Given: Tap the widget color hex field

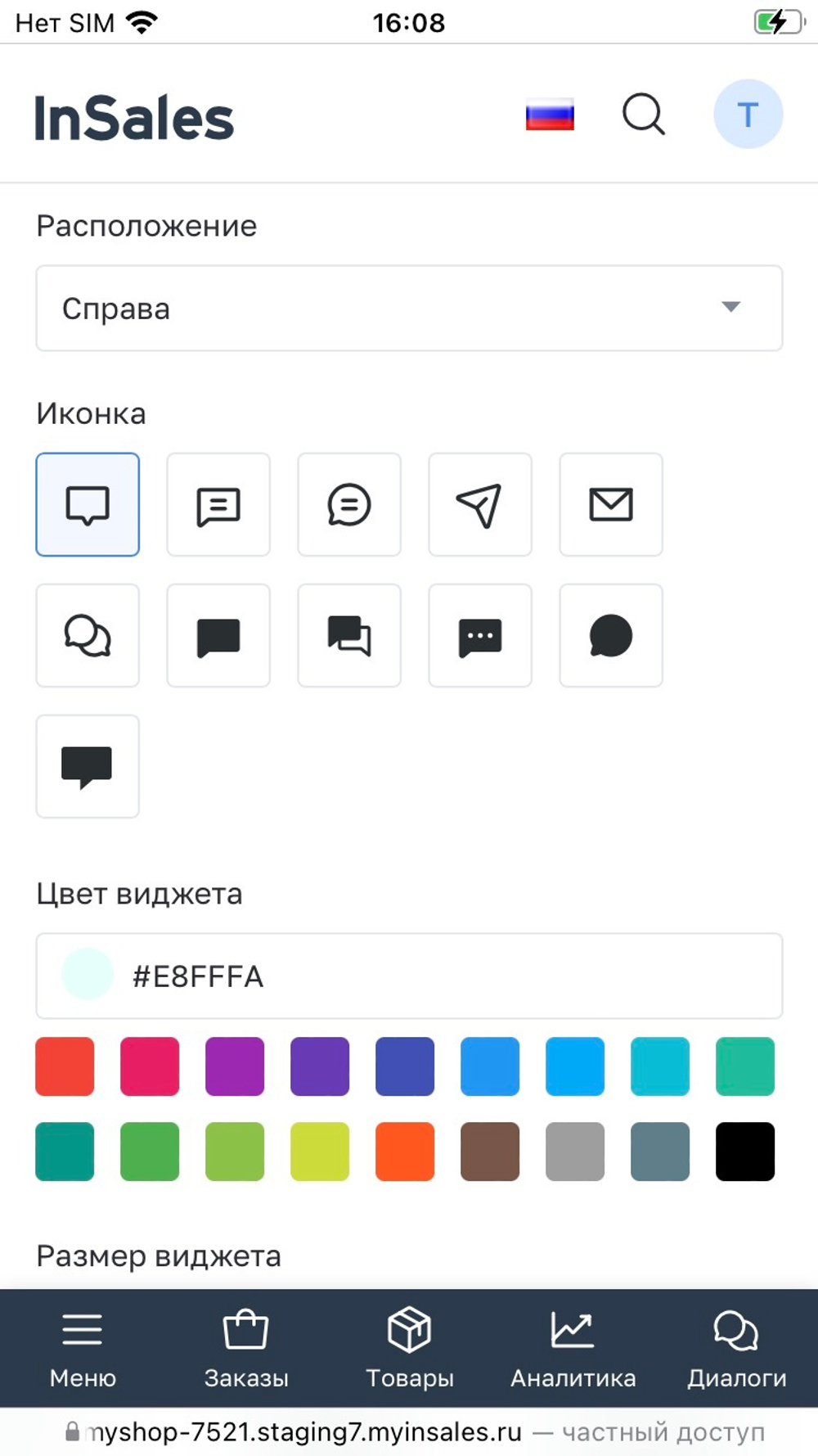Looking at the screenshot, I should click(x=409, y=976).
